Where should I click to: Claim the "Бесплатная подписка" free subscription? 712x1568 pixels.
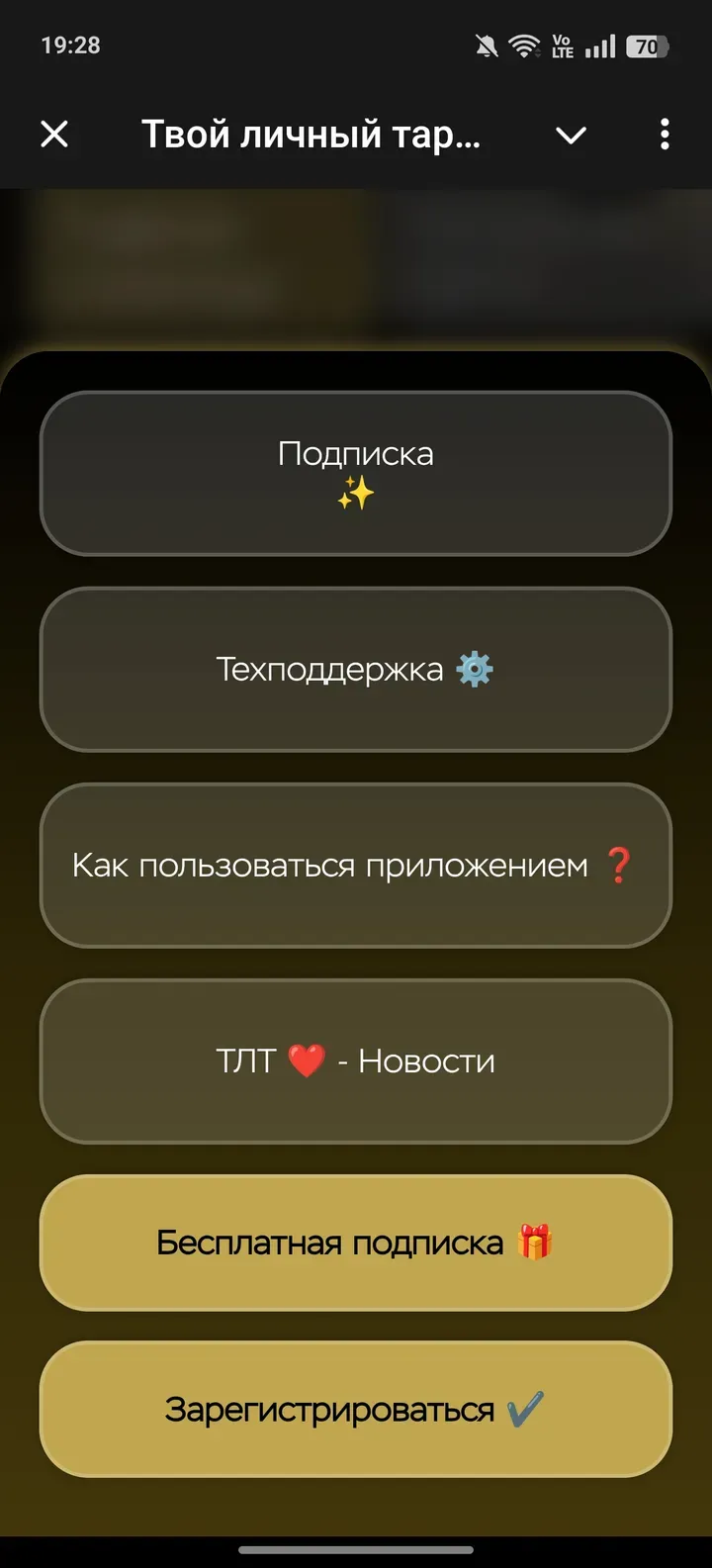356,1244
